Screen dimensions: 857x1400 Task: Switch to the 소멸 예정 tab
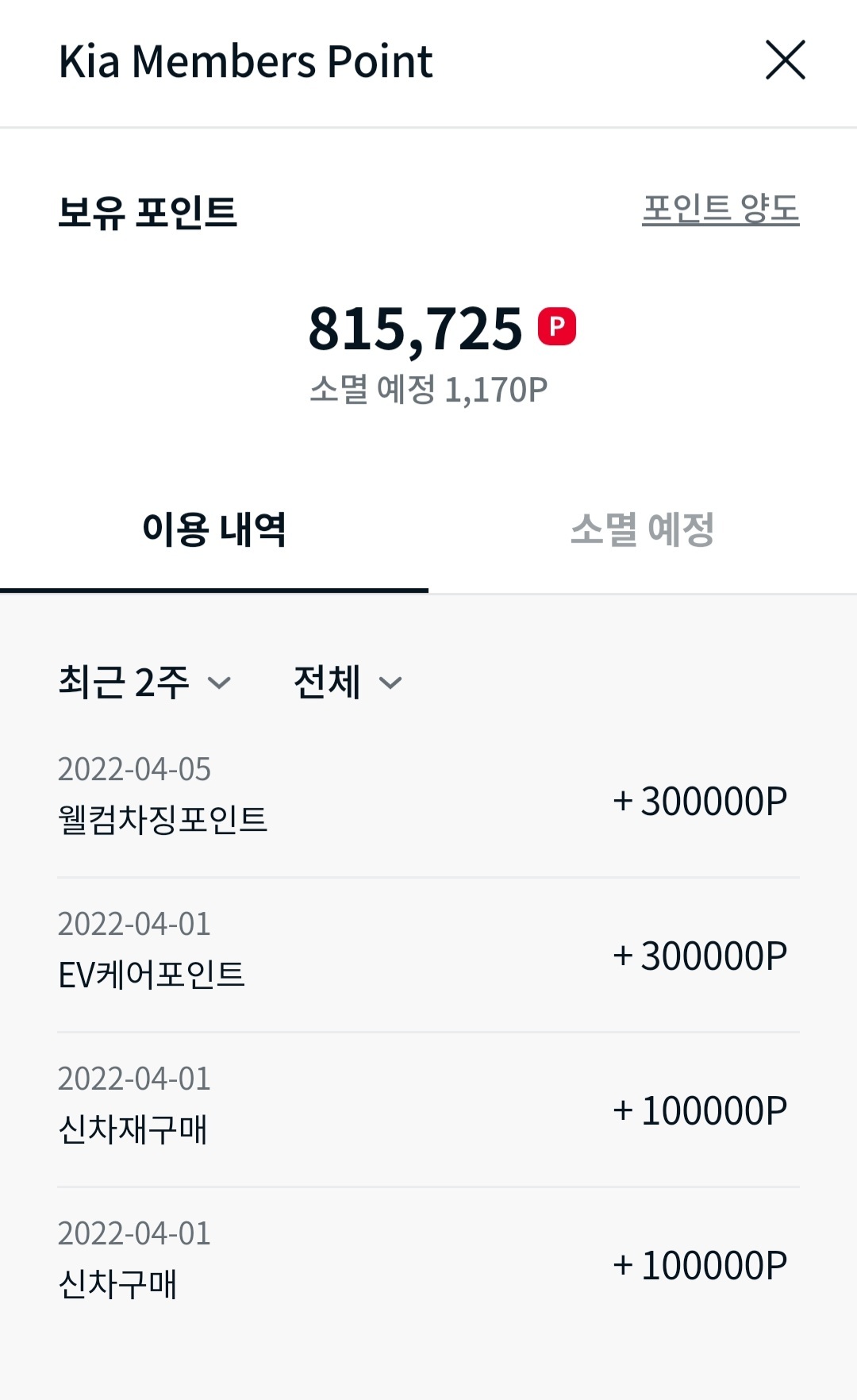pos(642,529)
